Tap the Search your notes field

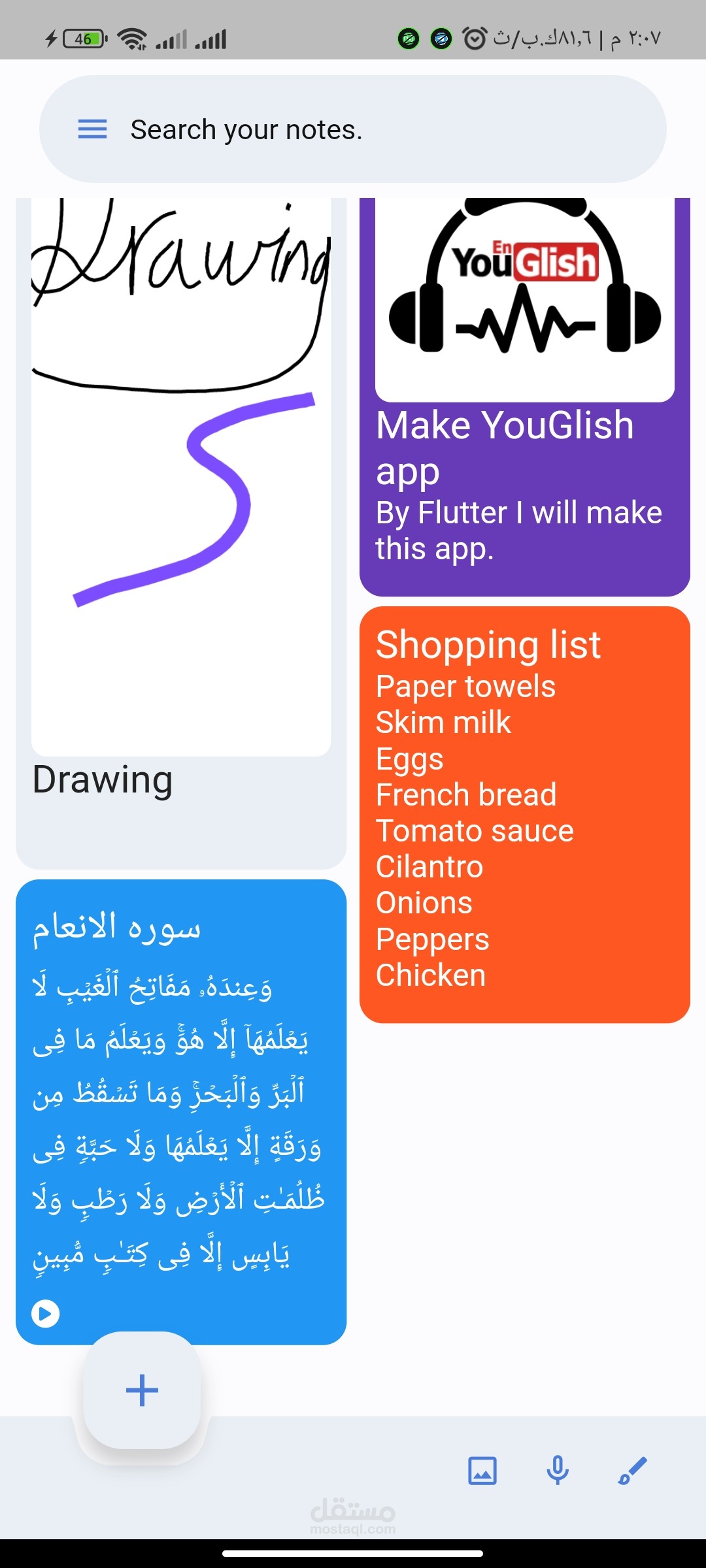point(353,129)
